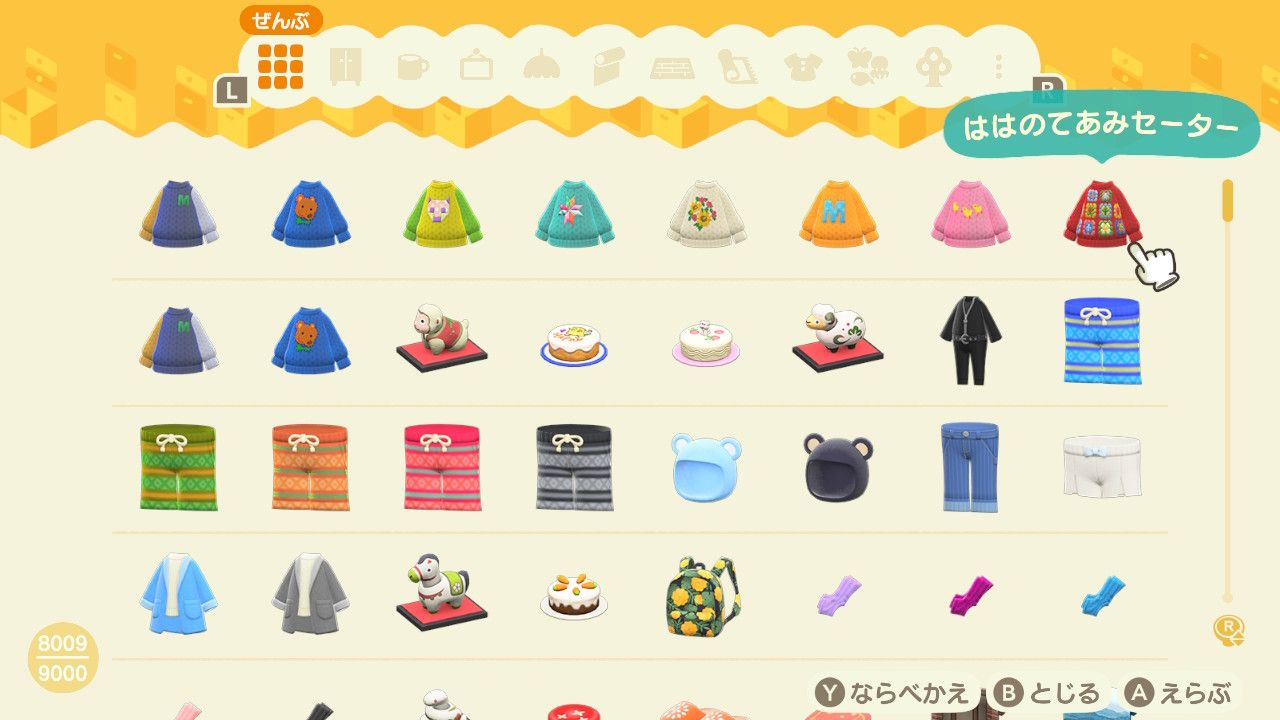The image size is (1280, 720).
Task: Tap ならべかえ to sort items
Action: point(894,693)
